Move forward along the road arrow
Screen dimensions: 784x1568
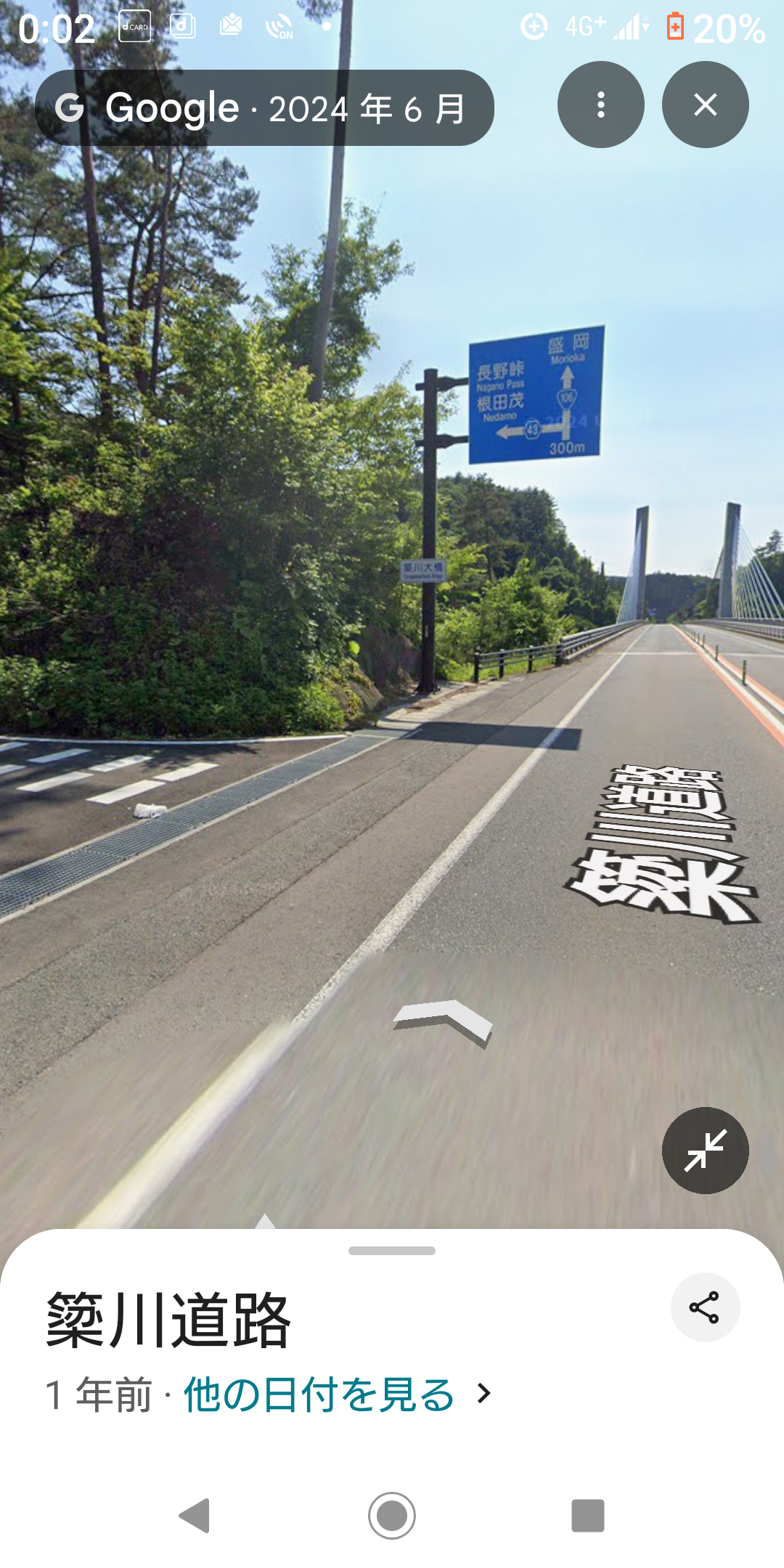[443, 1022]
